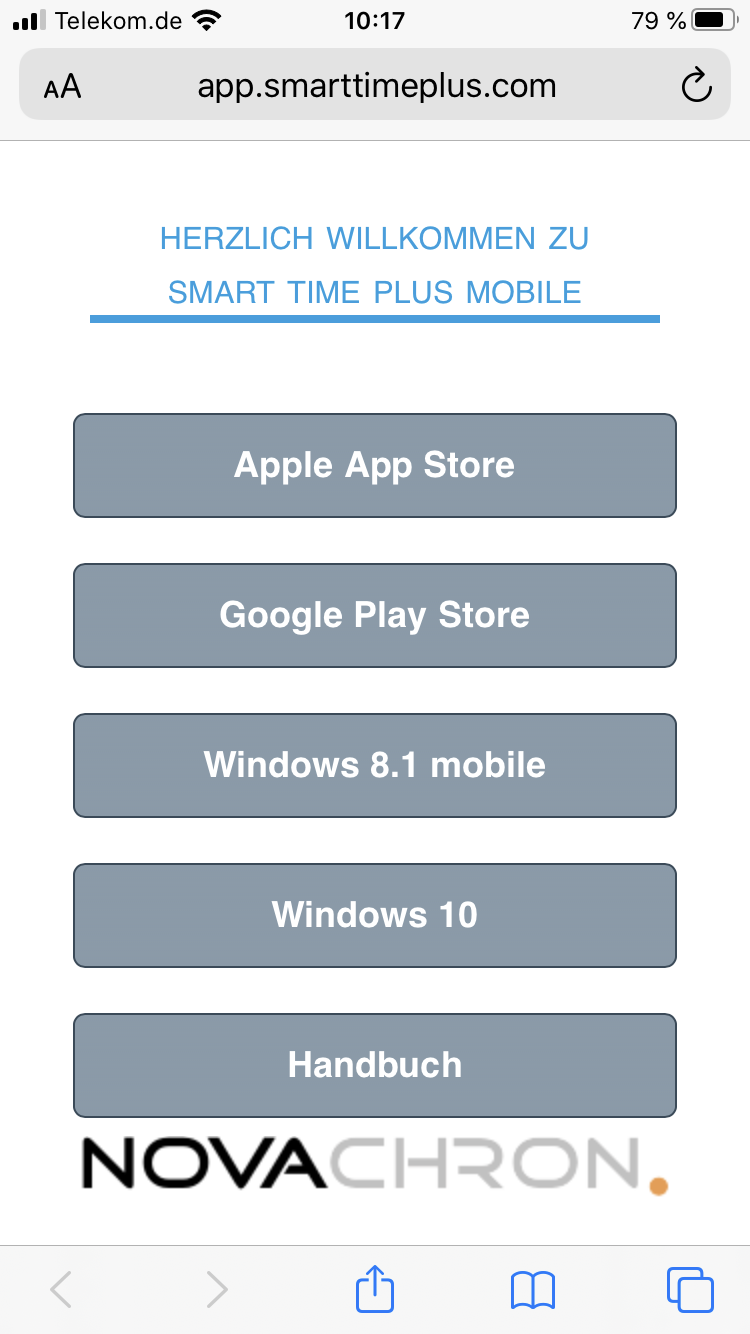Show all open Safari tabs
Viewport: 750px width, 1334px height.
(690, 1289)
